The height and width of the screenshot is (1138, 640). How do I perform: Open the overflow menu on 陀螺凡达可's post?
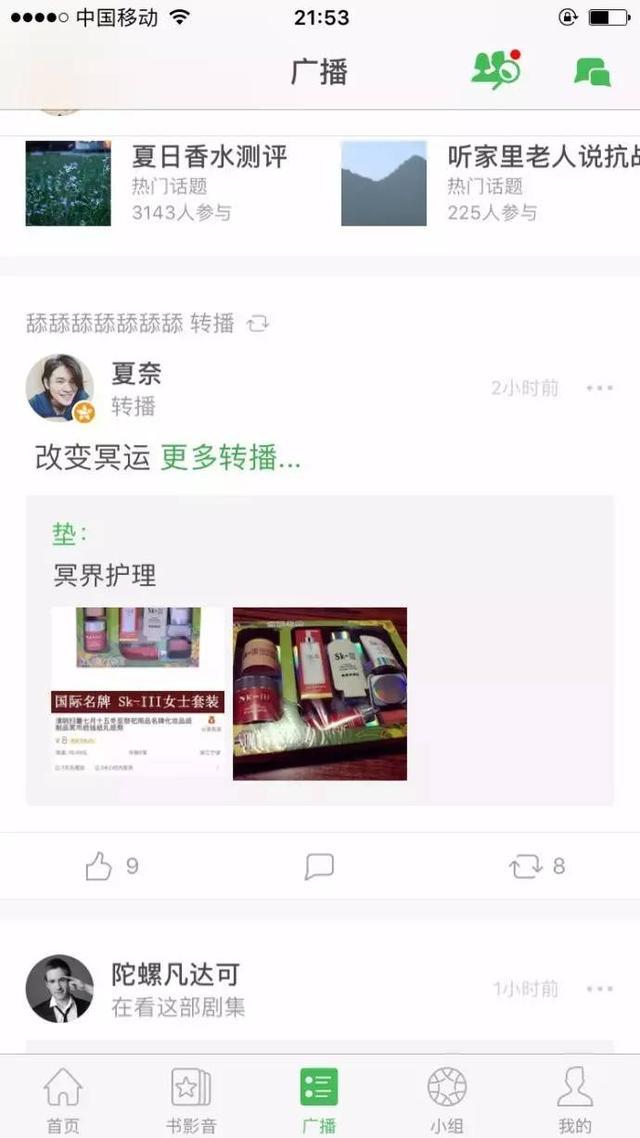[x=600, y=988]
